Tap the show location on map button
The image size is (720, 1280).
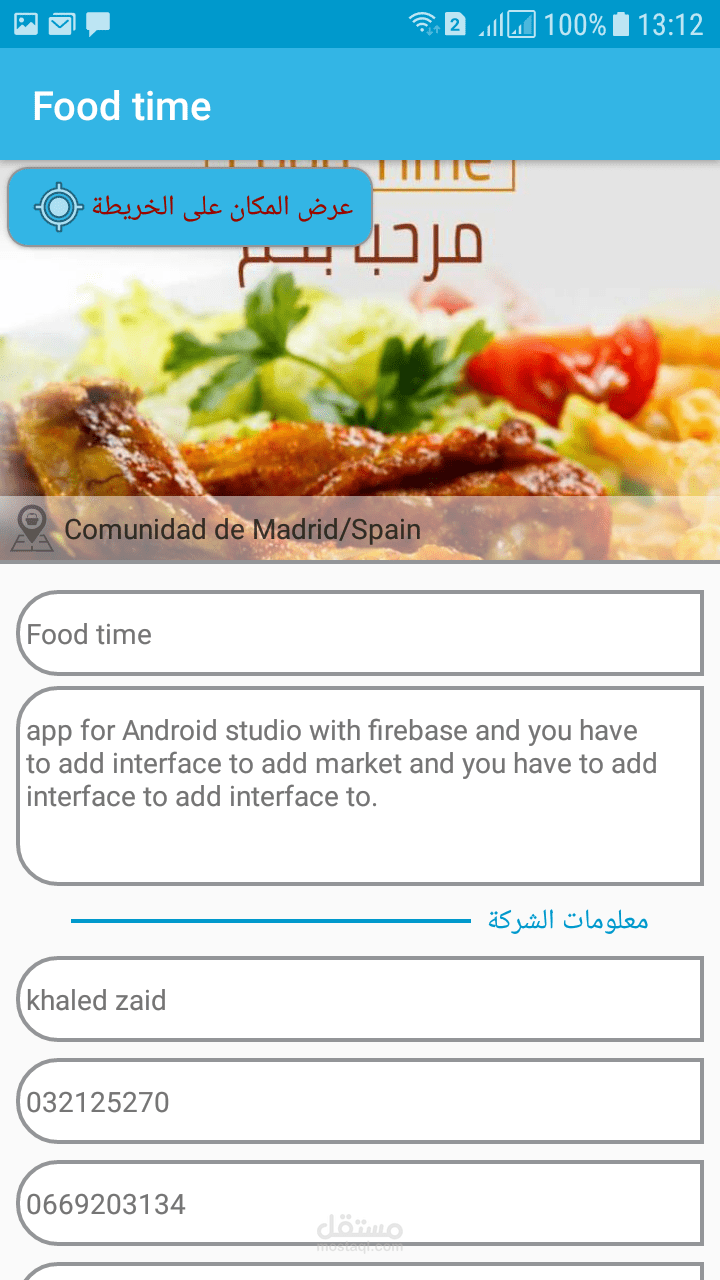coord(190,207)
